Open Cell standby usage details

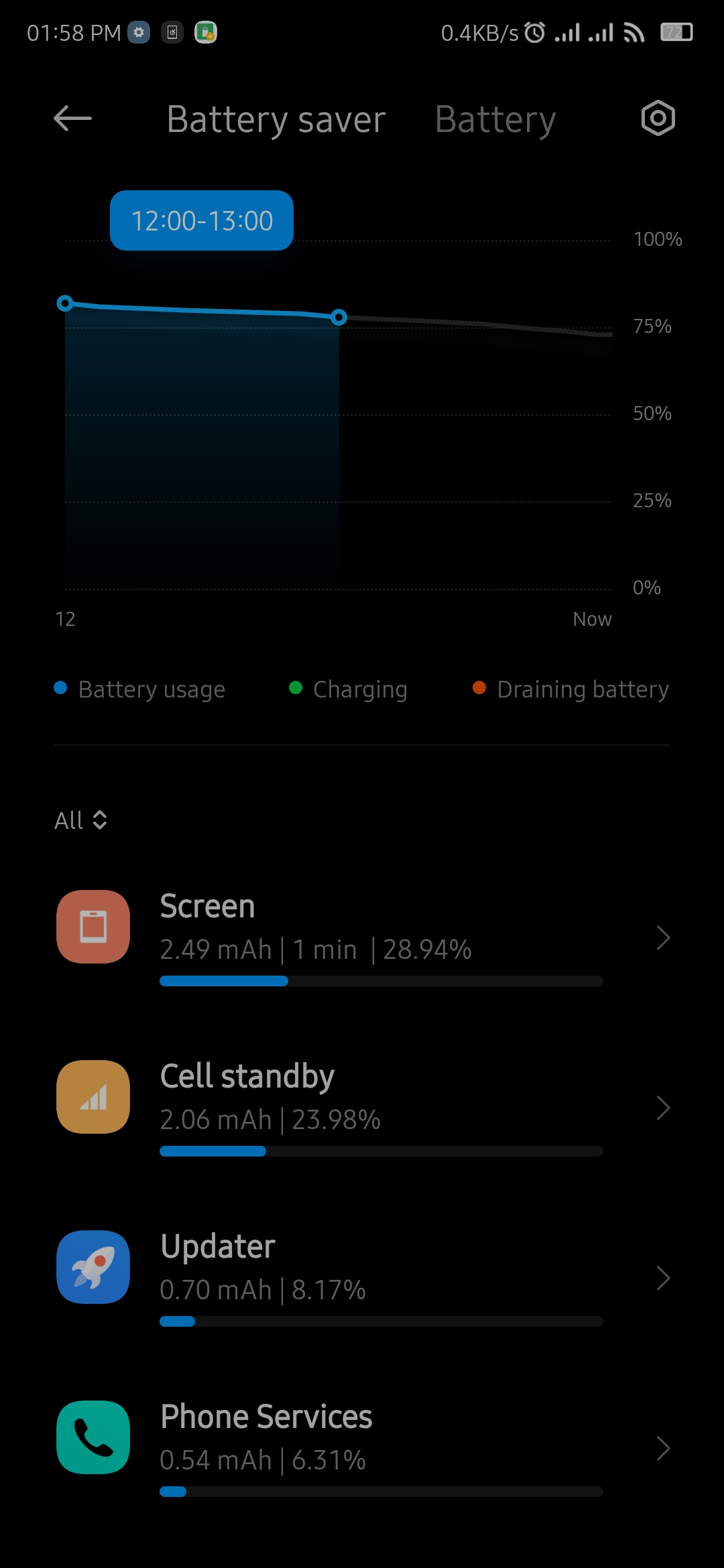362,1107
